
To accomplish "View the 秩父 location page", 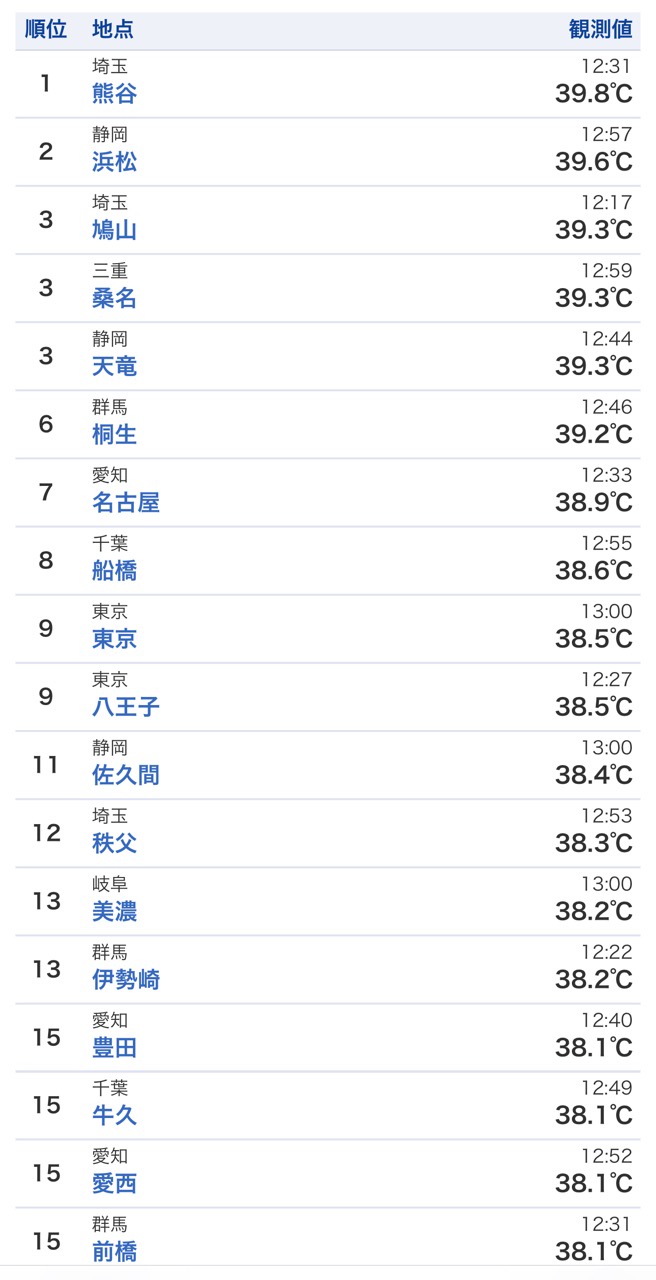I will [114, 843].
